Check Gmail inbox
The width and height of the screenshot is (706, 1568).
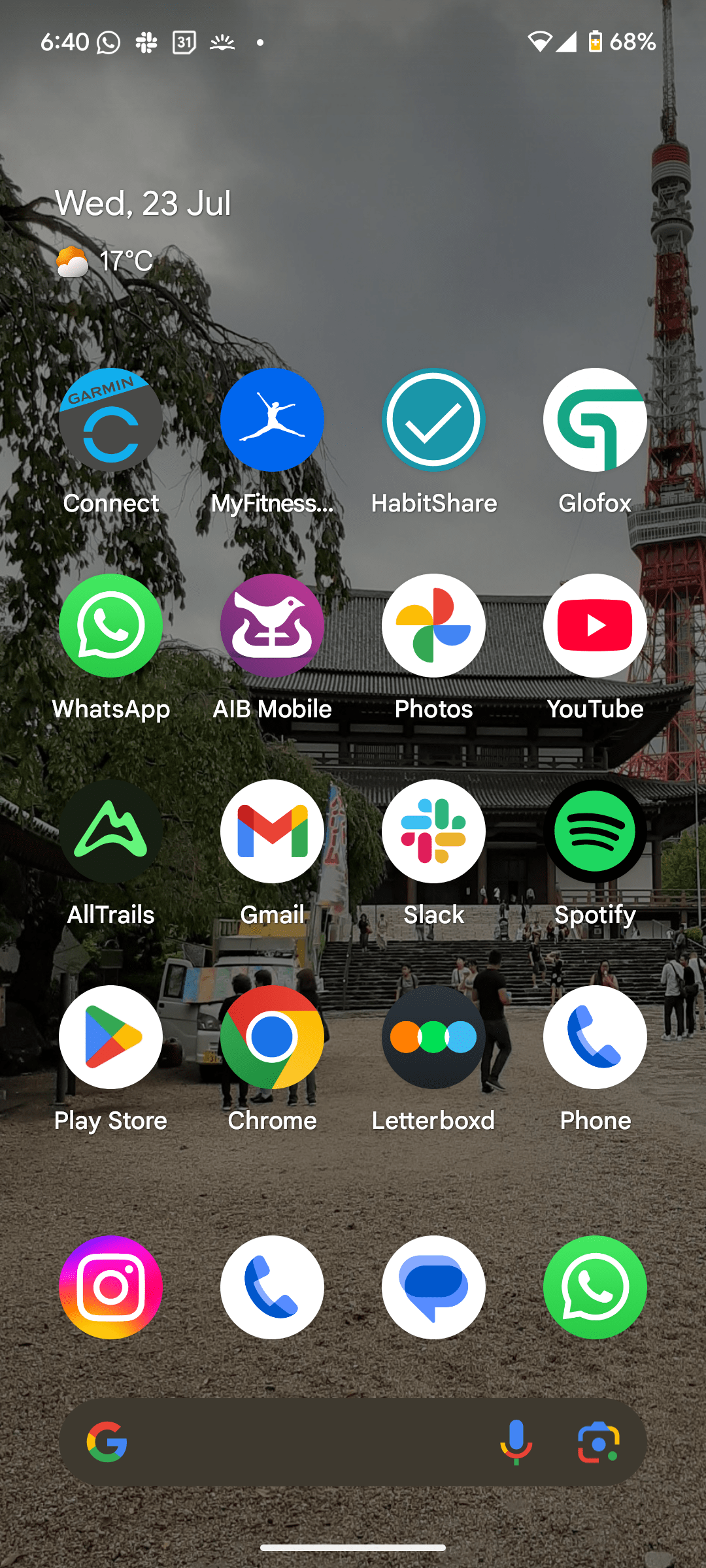pyautogui.click(x=272, y=831)
